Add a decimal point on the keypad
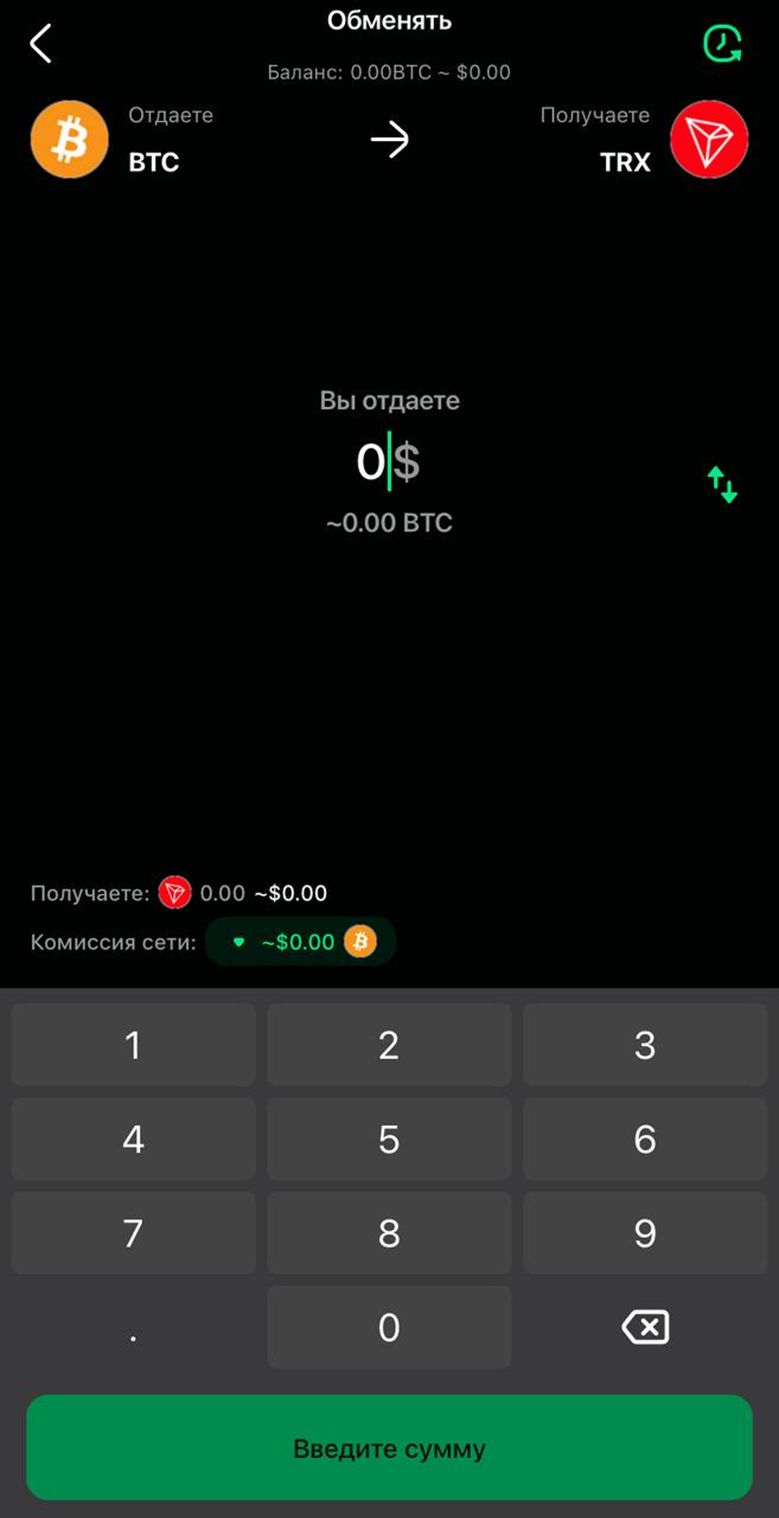Viewport: 779px width, 1518px height. (x=133, y=1327)
